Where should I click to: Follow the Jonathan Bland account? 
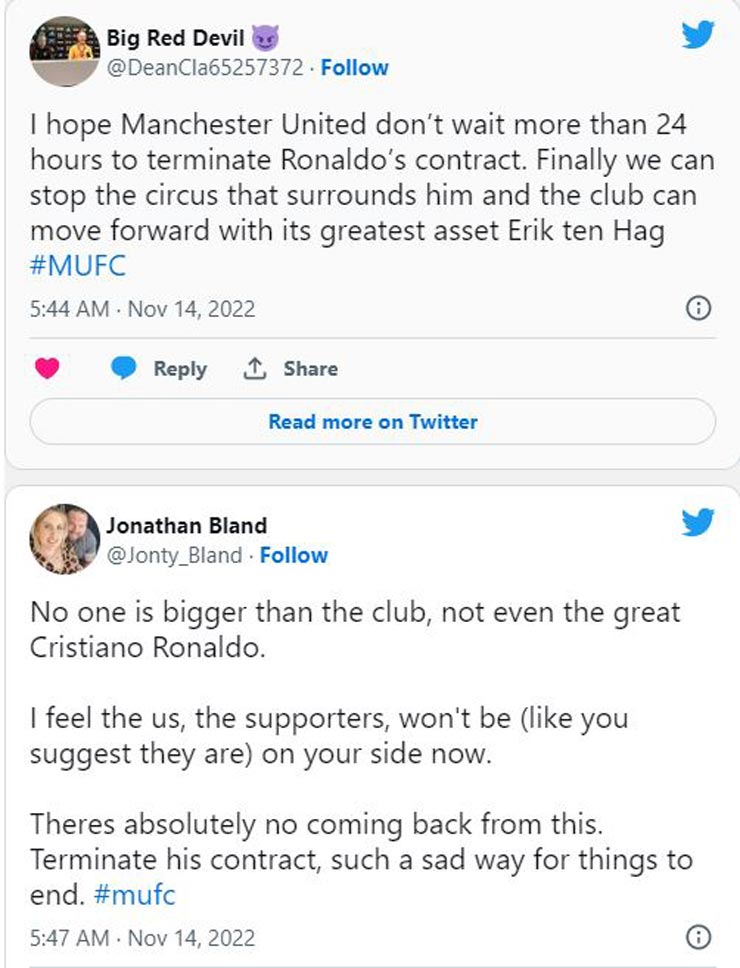[x=293, y=555]
